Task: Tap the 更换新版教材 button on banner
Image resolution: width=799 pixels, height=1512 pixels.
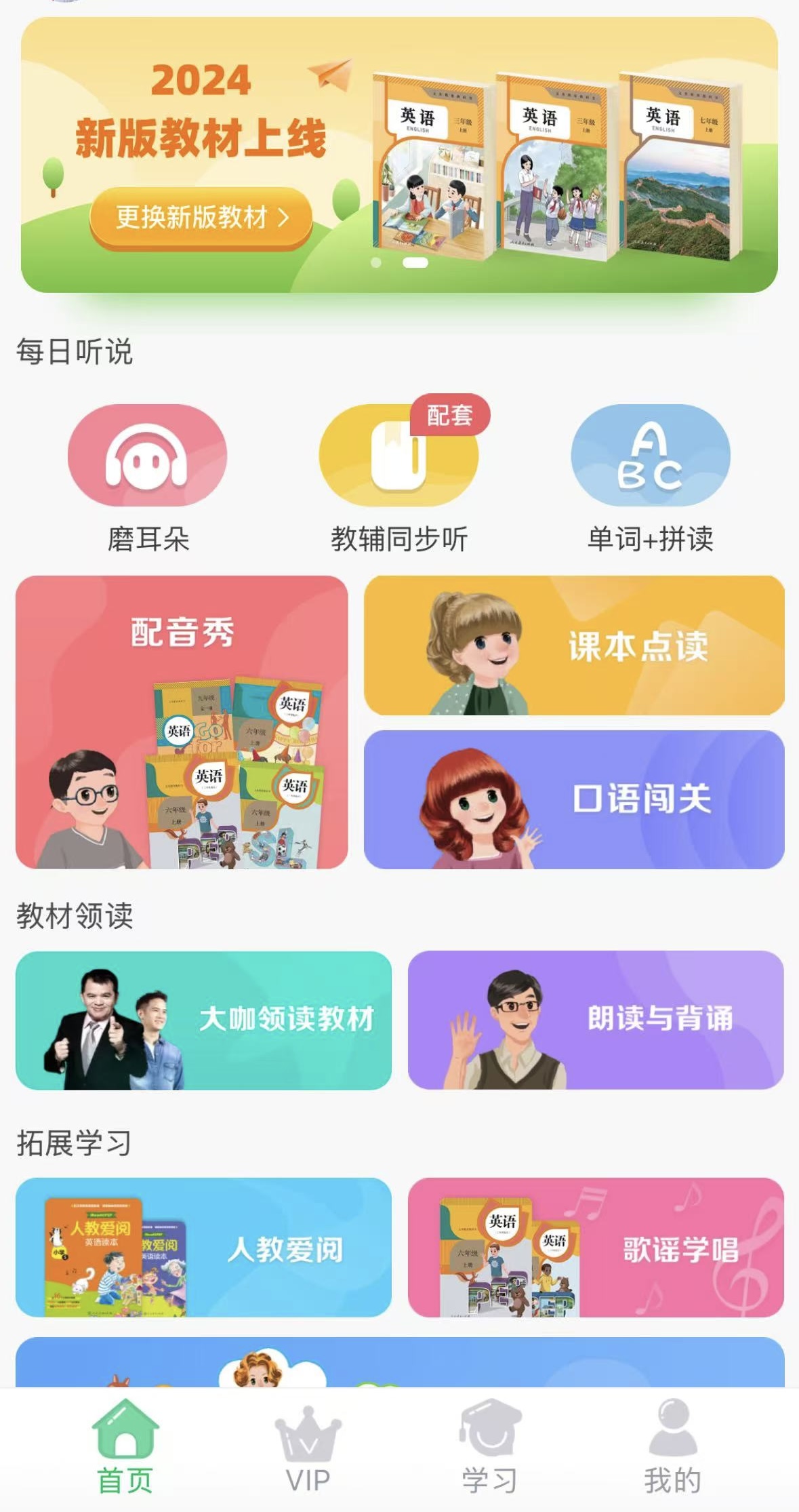Action: pyautogui.click(x=201, y=218)
